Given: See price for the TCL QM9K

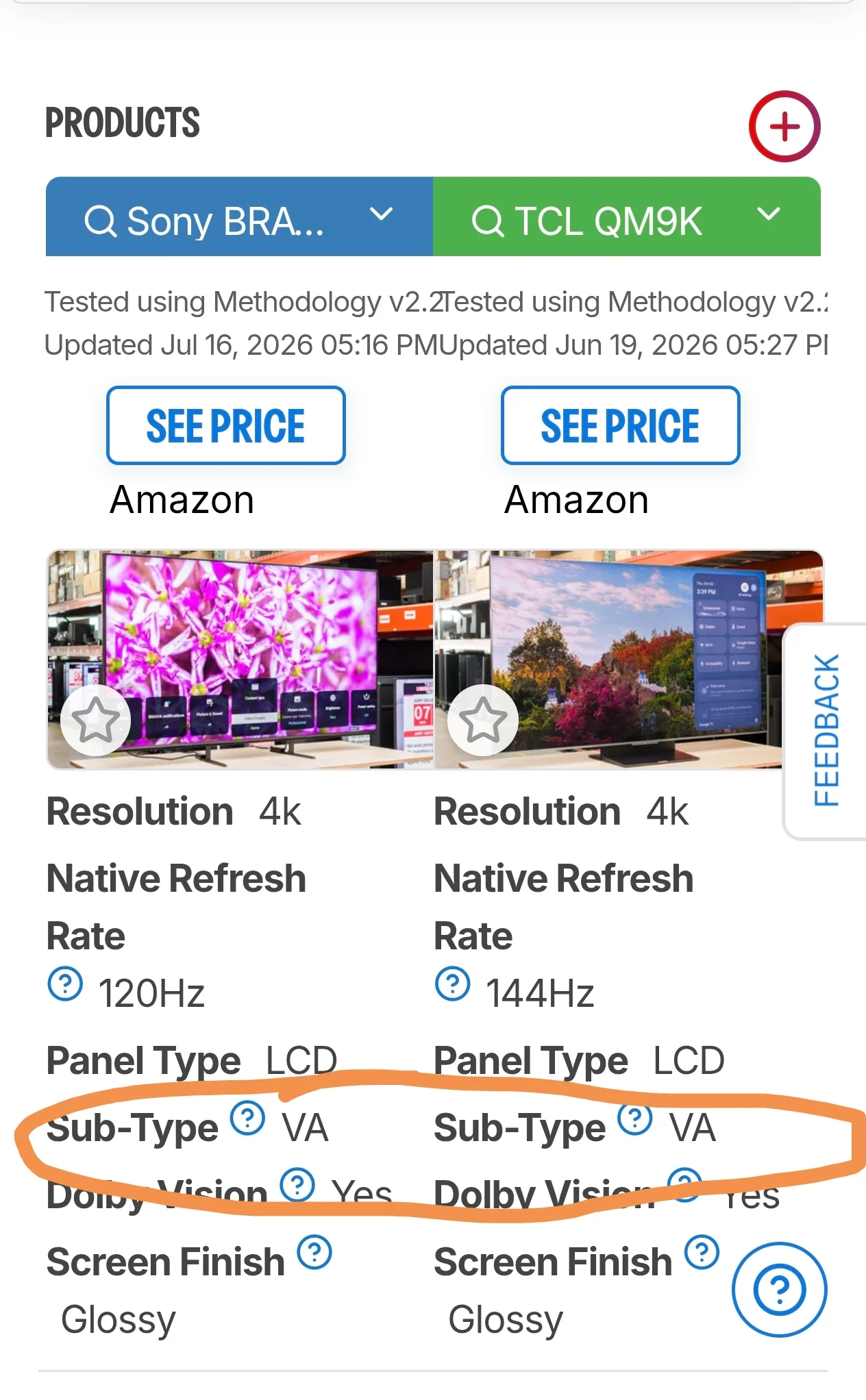Looking at the screenshot, I should click(x=621, y=425).
